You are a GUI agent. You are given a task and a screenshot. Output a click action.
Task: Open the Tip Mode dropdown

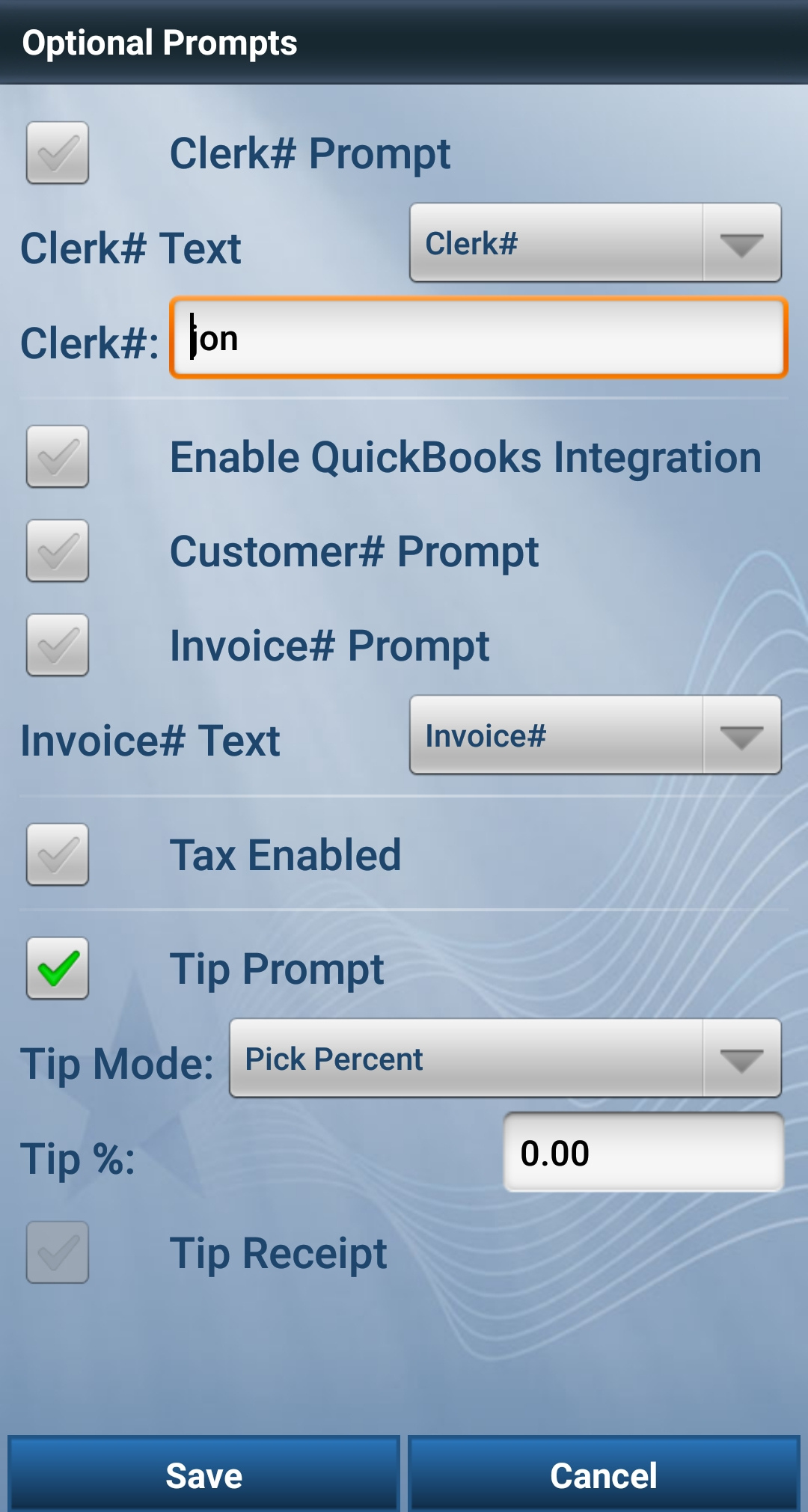(x=505, y=1059)
